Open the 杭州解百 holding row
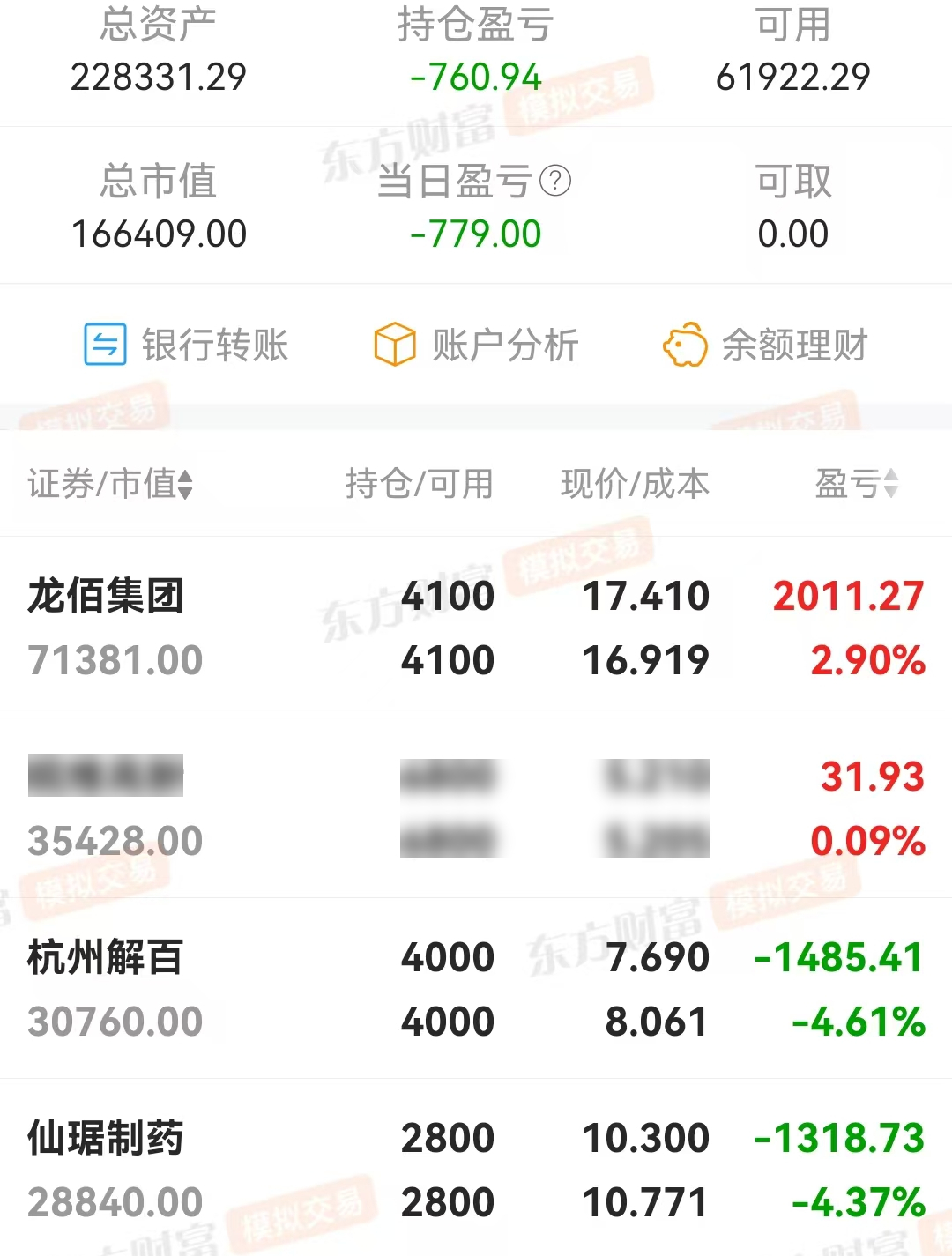The width and height of the screenshot is (952, 1256). 476,989
